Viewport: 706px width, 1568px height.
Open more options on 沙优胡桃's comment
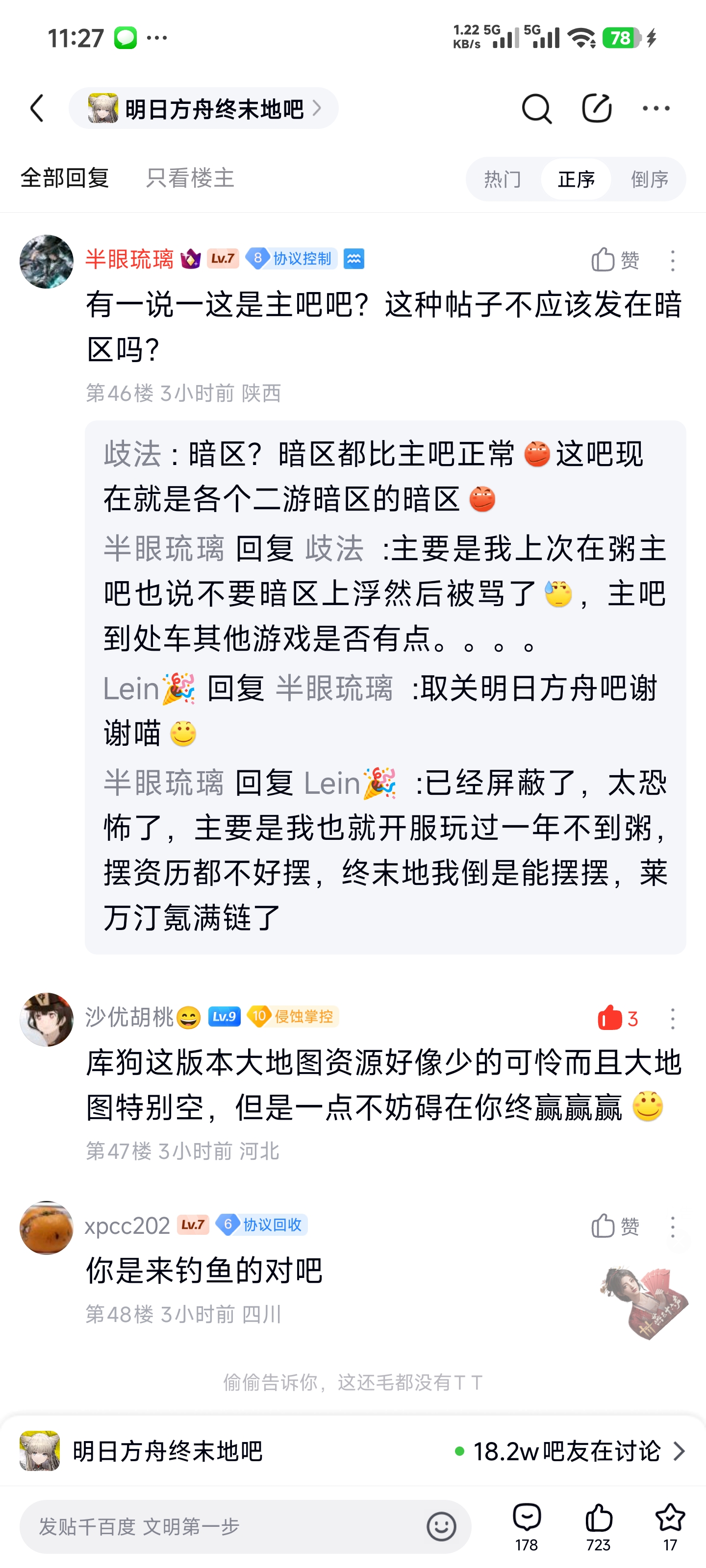673,1018
